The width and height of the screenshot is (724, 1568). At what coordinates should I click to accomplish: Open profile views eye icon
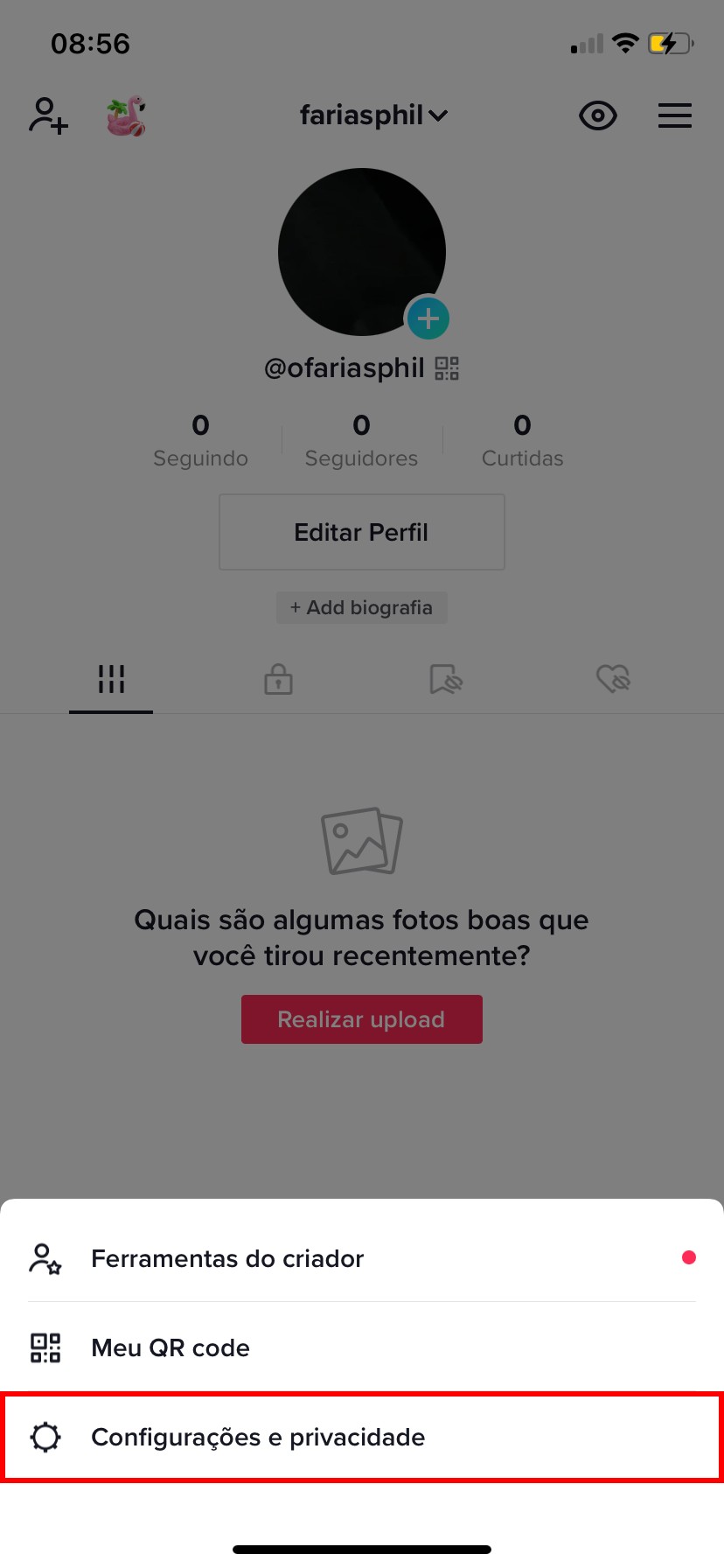(598, 115)
